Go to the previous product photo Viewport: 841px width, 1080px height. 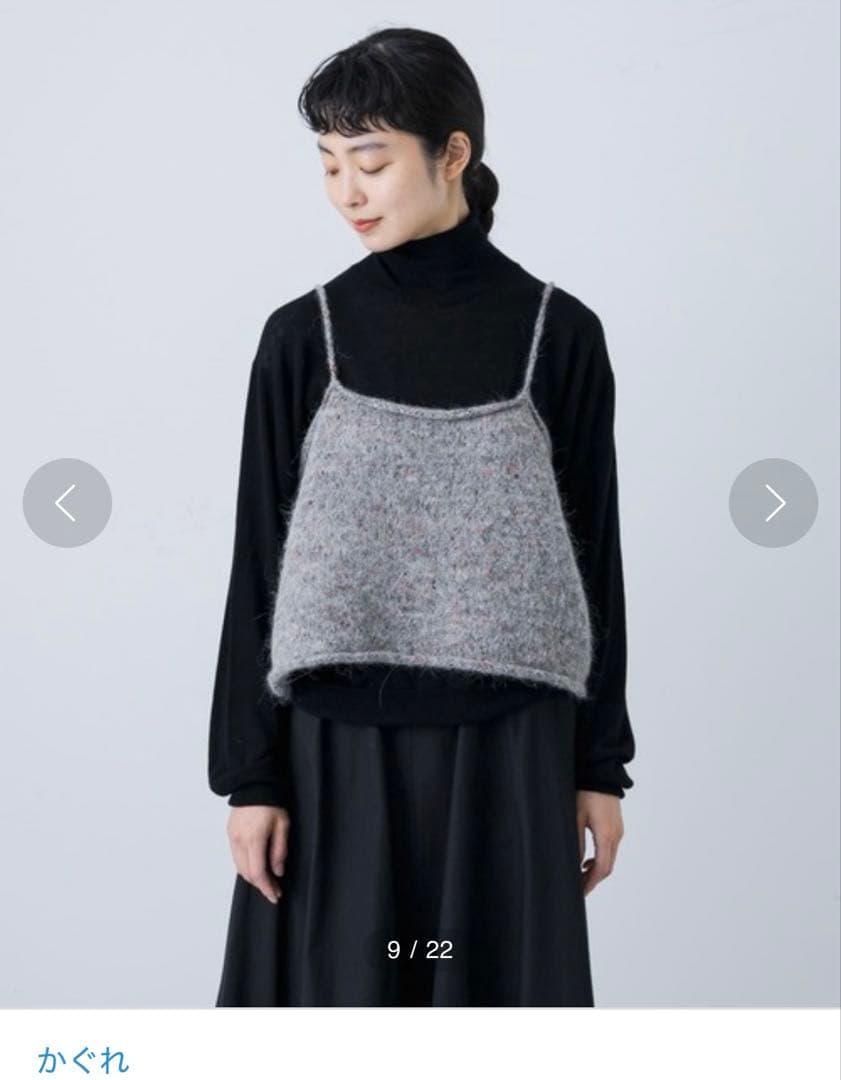[67, 503]
